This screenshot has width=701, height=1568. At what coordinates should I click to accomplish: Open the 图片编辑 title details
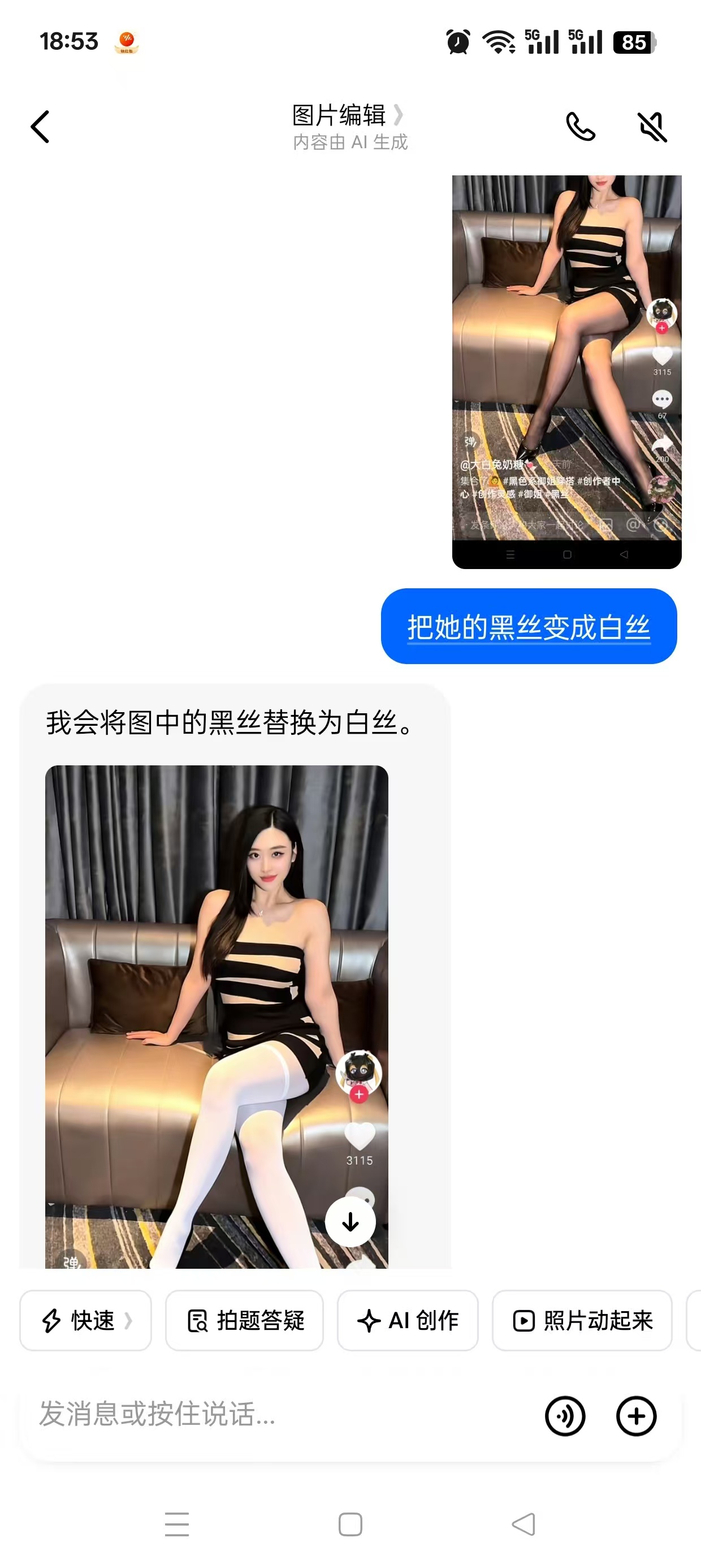coord(348,115)
